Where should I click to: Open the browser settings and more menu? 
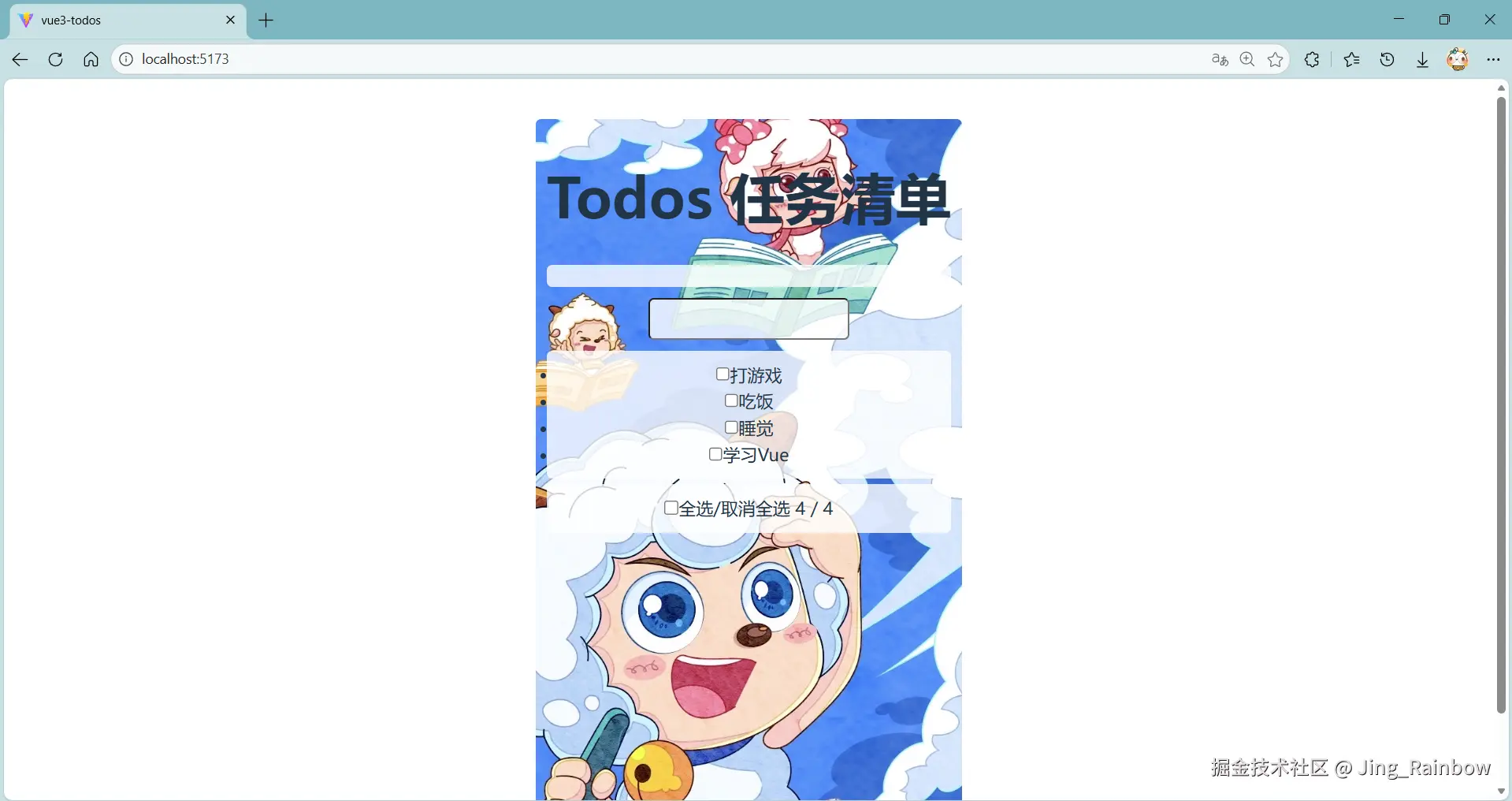(1493, 59)
